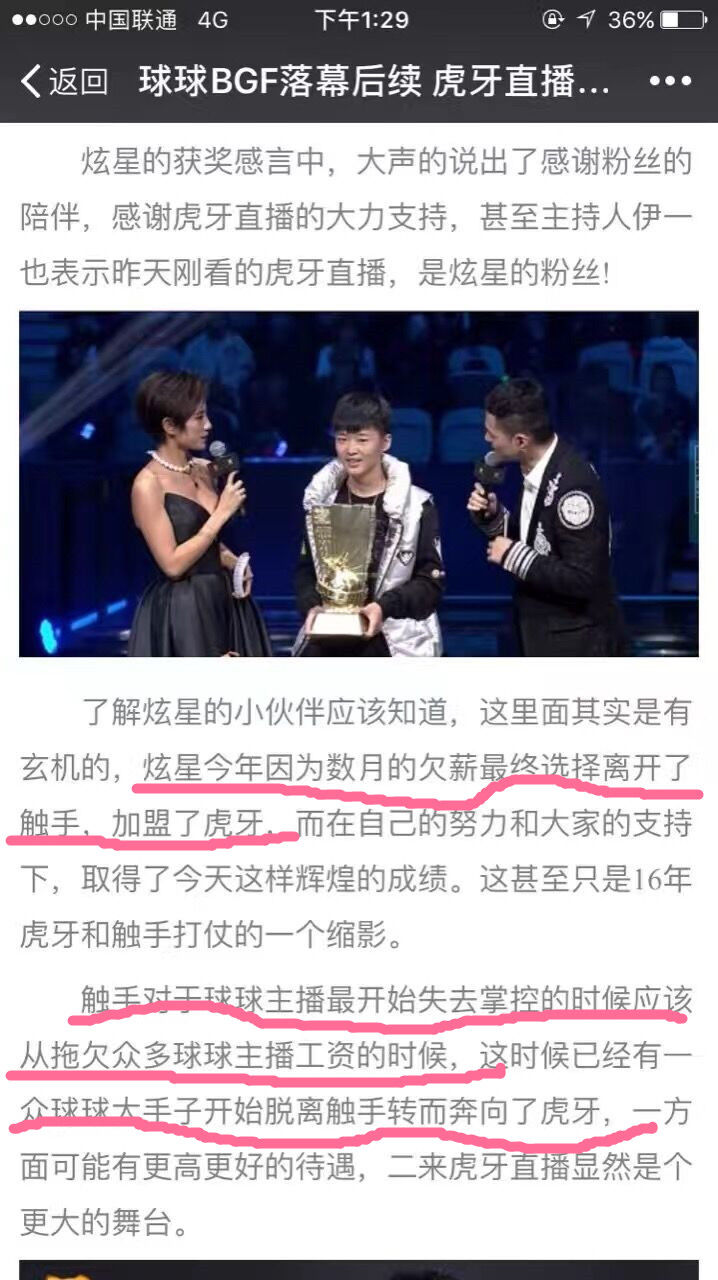Open the award ceremony photo
Image resolution: width=718 pixels, height=1280 pixels.
coord(359,484)
